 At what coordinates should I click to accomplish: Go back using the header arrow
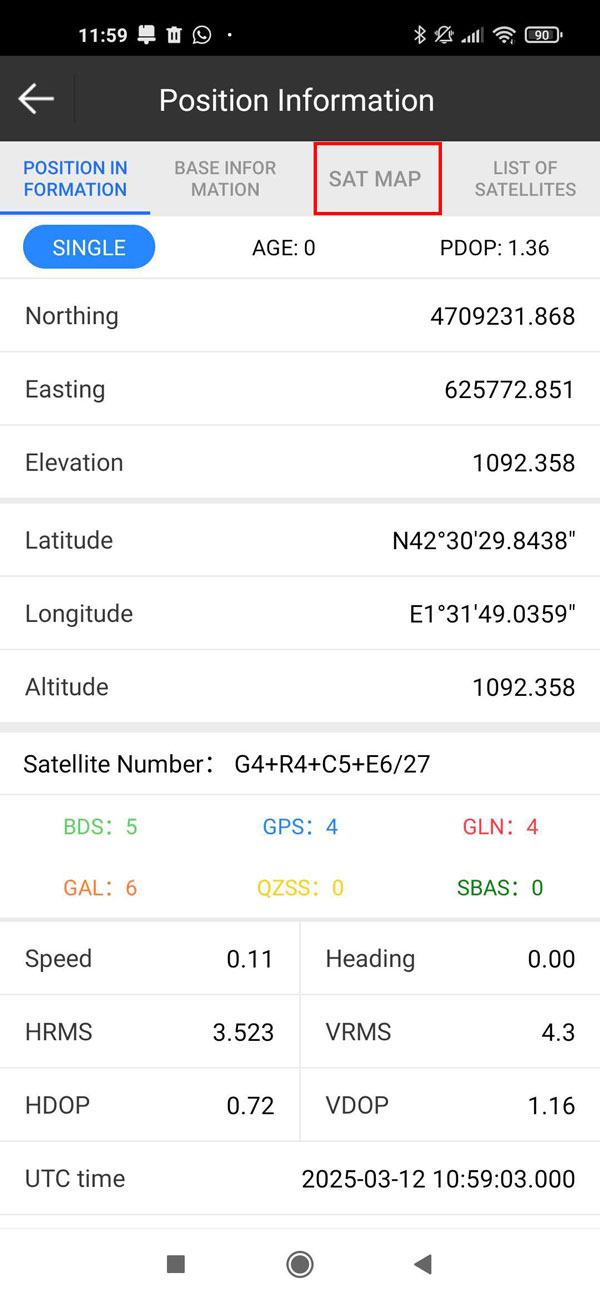[36, 99]
